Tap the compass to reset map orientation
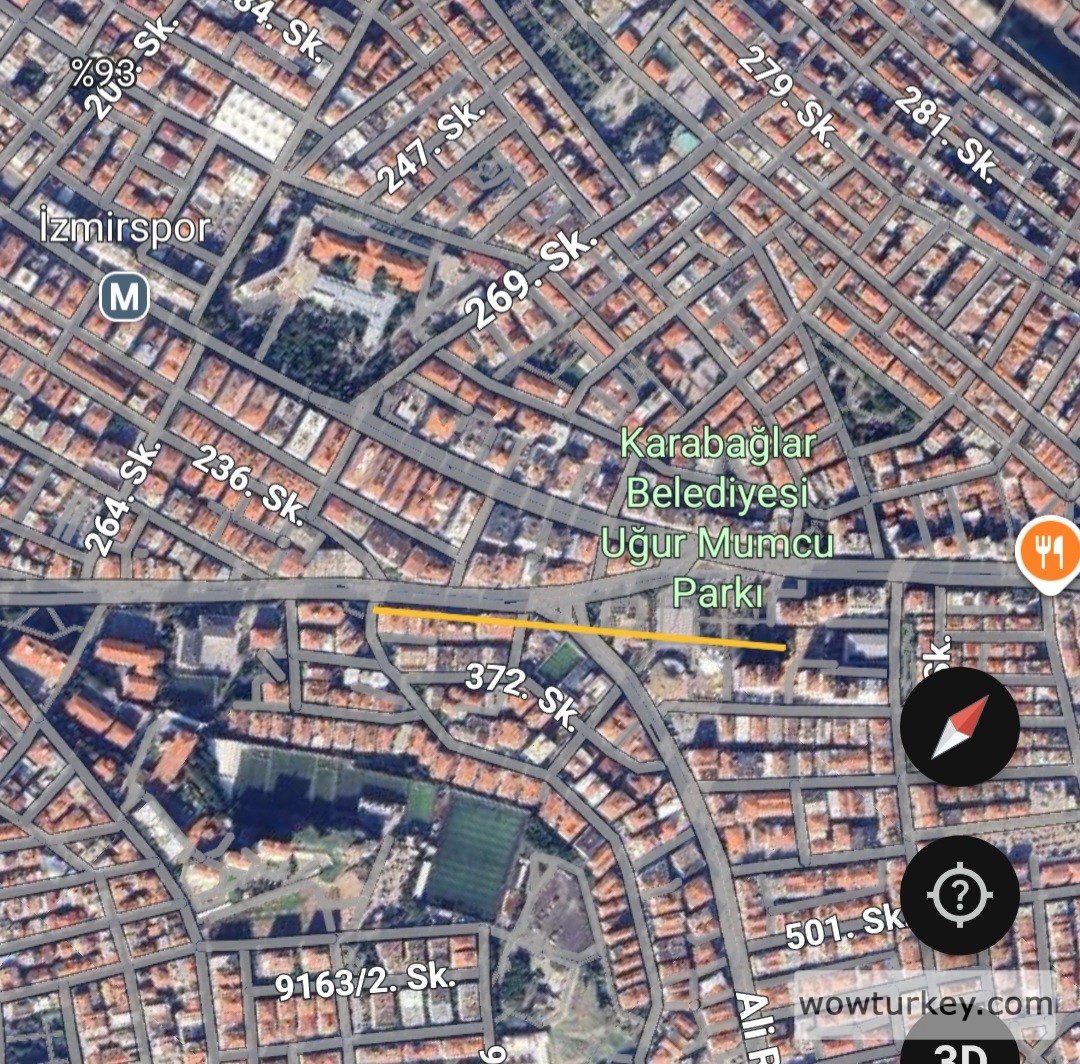The image size is (1080, 1064). 959,726
